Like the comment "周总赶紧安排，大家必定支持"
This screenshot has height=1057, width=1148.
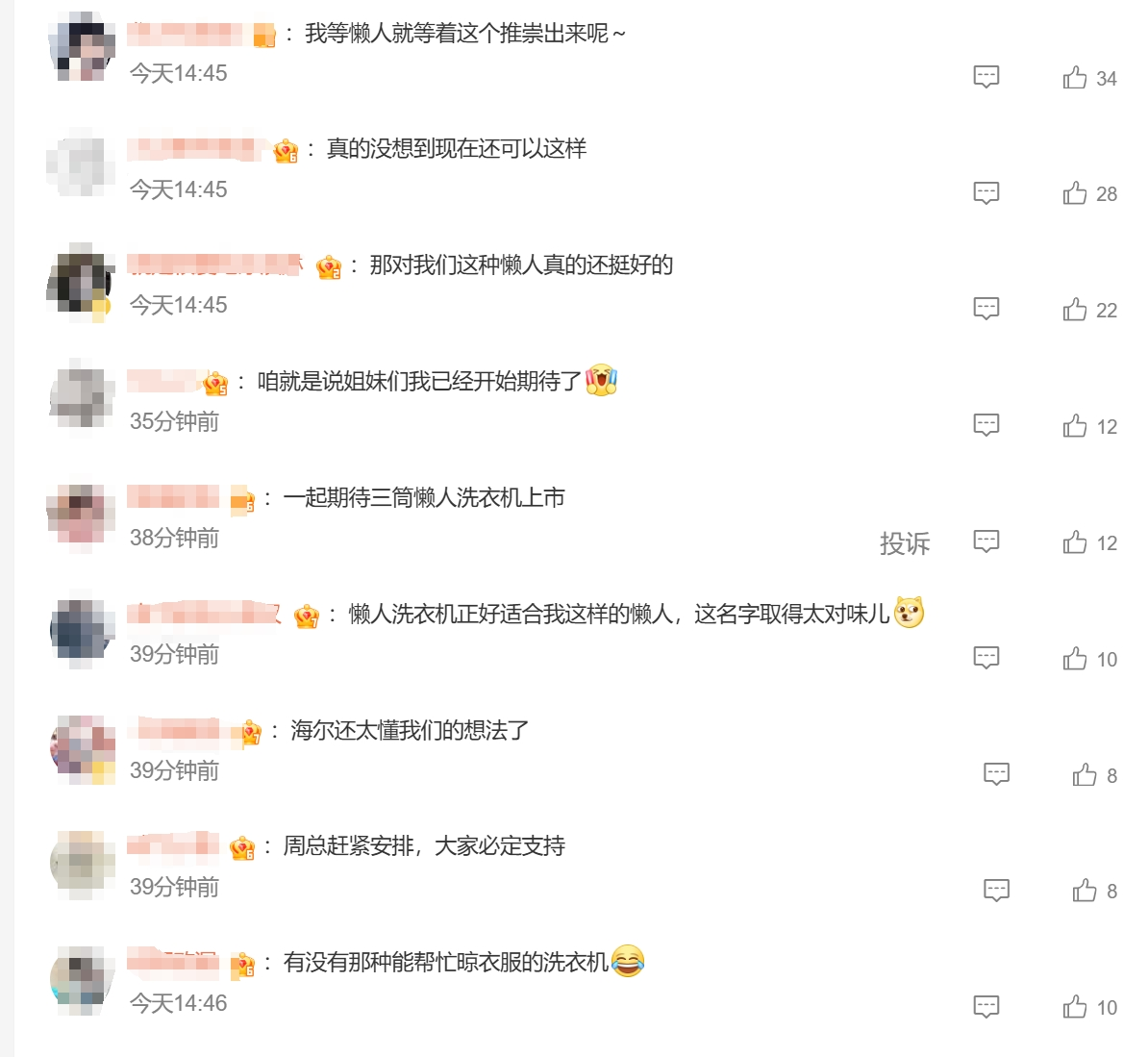[x=1085, y=891]
